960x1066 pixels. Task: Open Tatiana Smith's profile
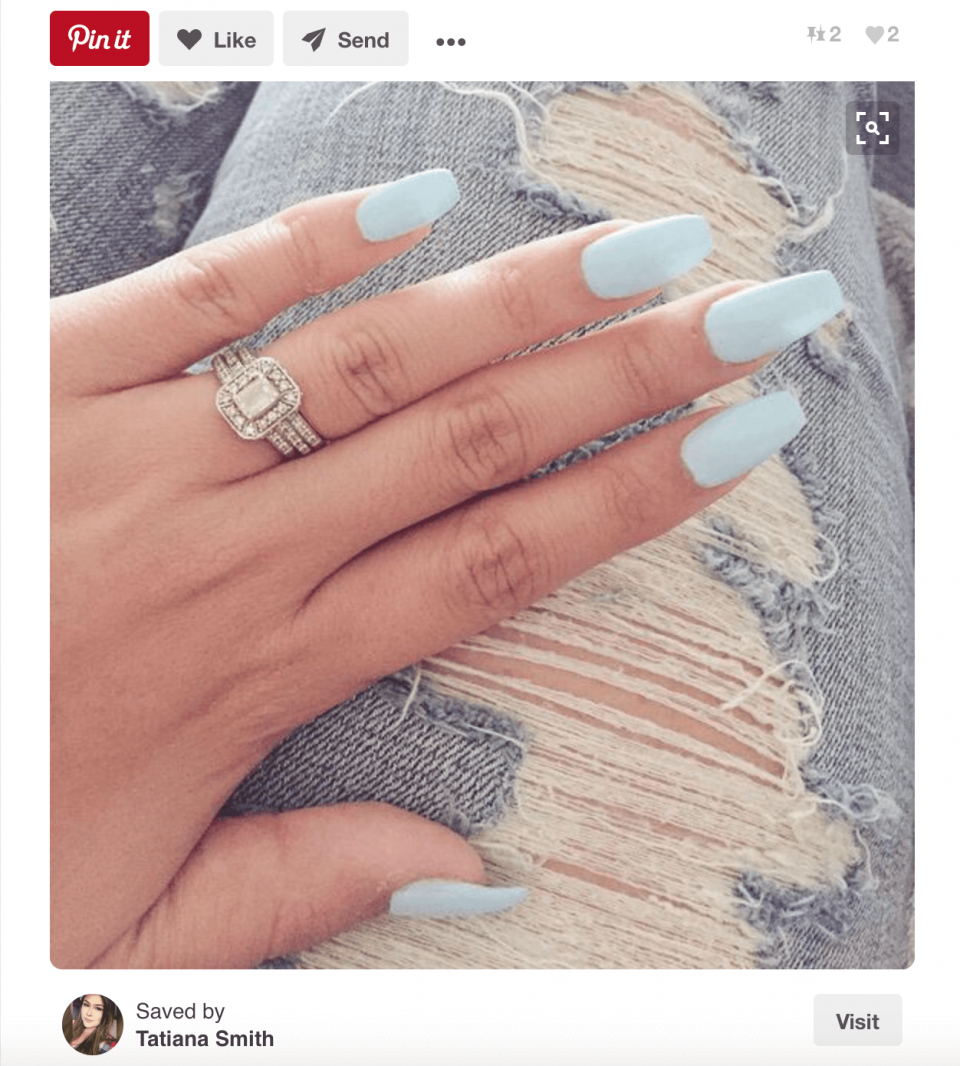(204, 1038)
